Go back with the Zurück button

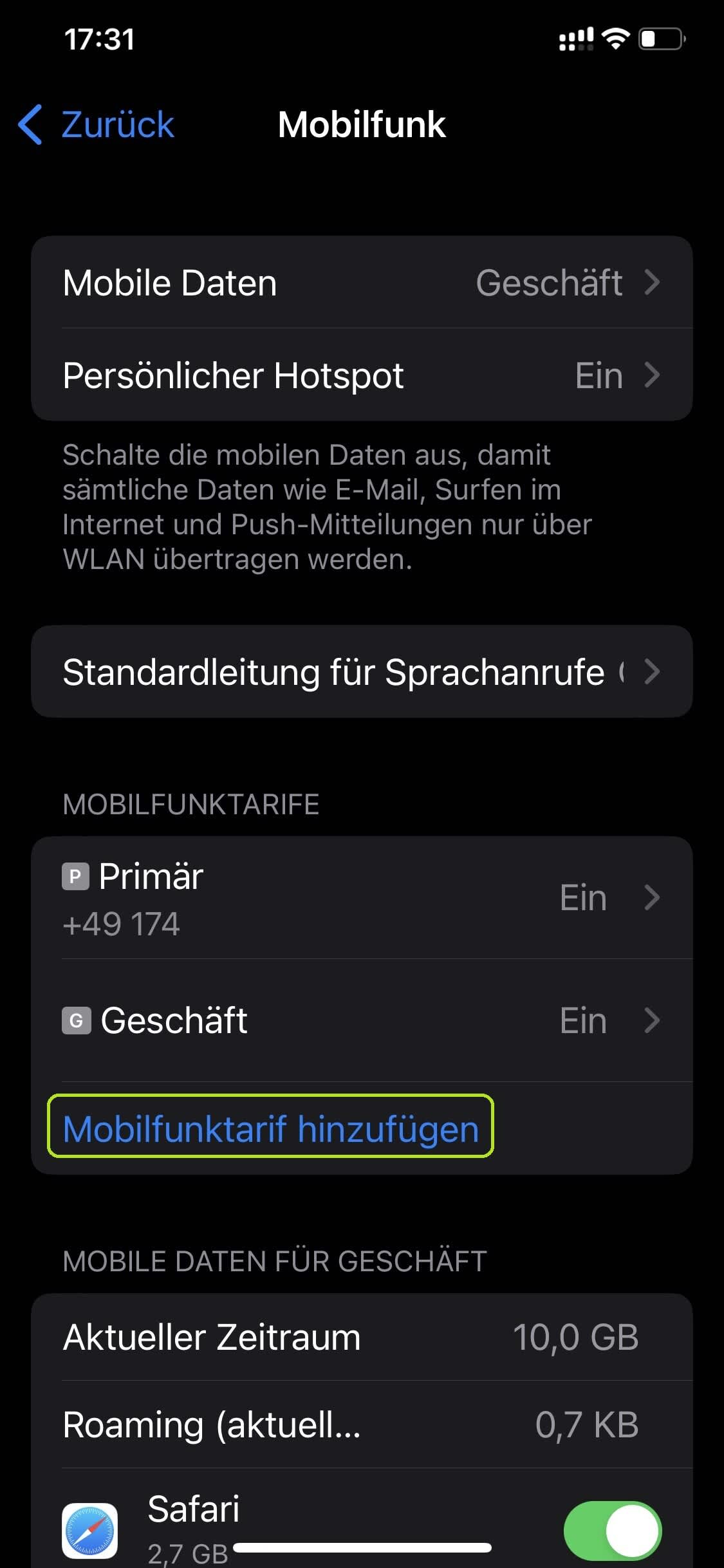97,124
